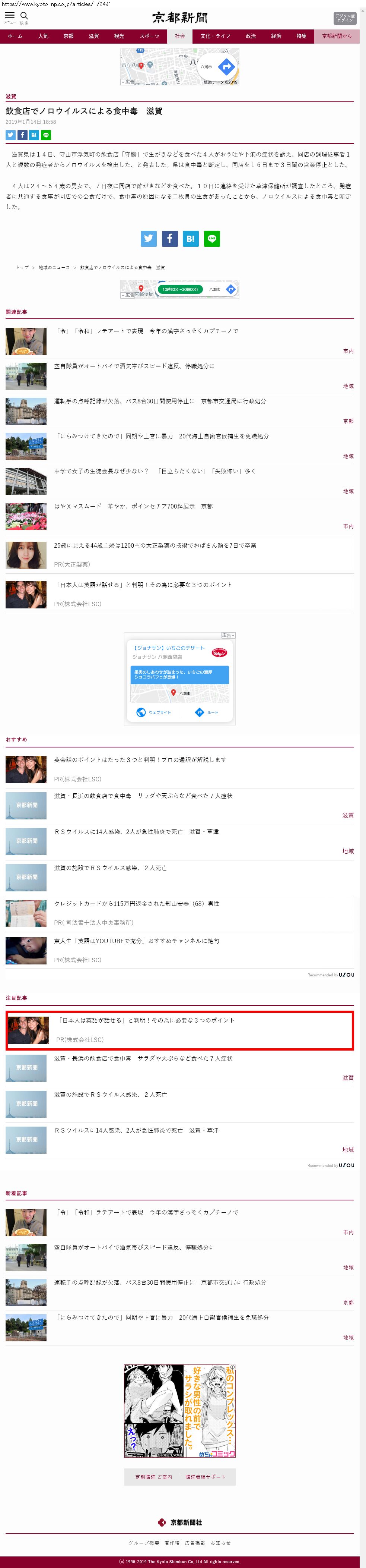Switch to the ホーム tab
Image resolution: width=366 pixels, height=1568 pixels.
[15, 37]
